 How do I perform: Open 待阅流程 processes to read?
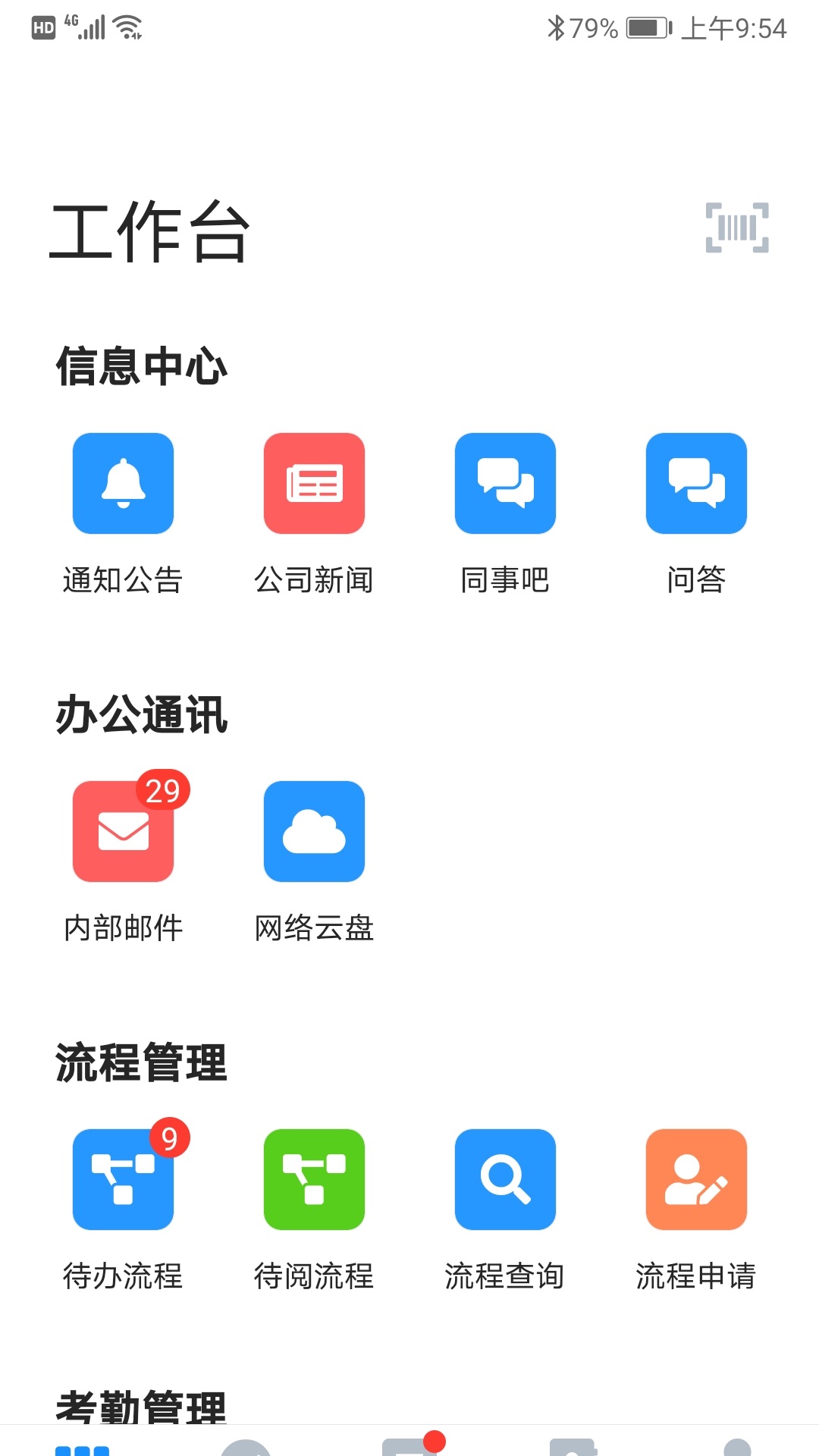(314, 1180)
